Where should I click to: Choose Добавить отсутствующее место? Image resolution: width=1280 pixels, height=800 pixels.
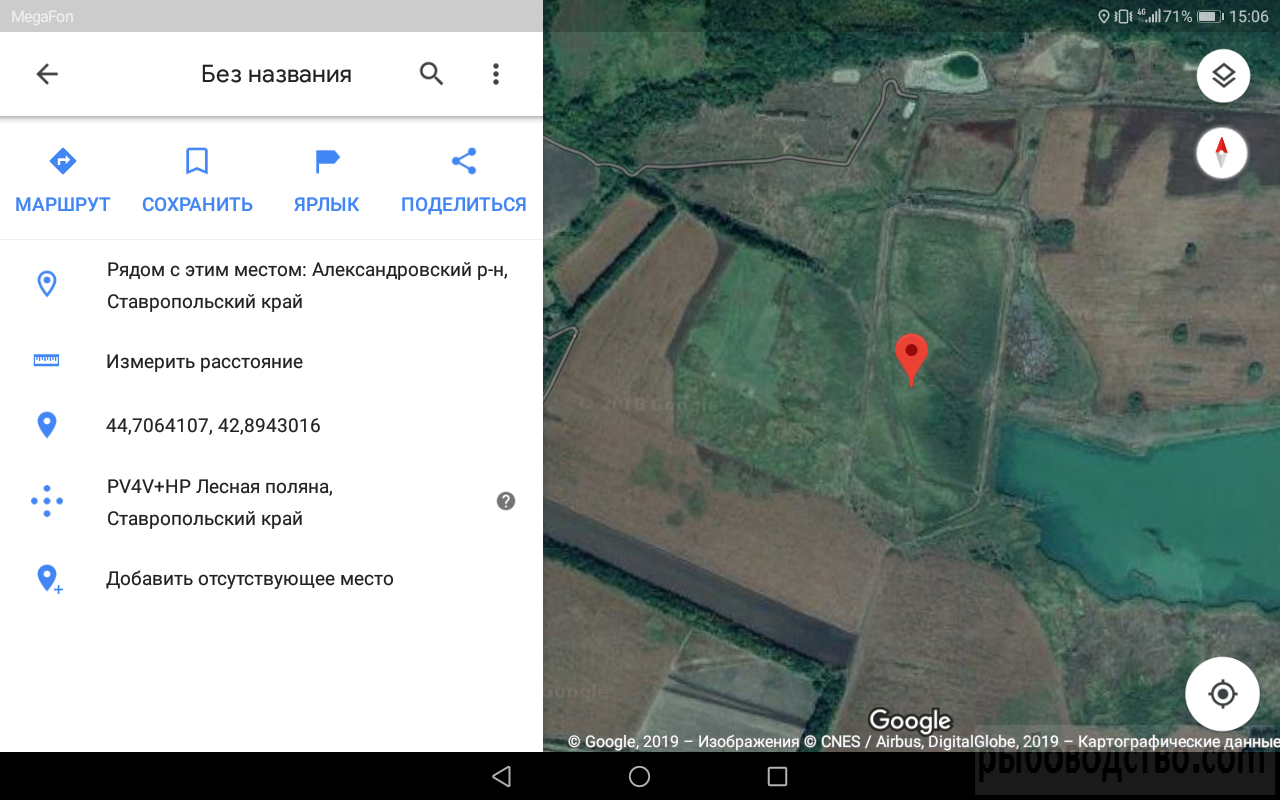pos(250,579)
